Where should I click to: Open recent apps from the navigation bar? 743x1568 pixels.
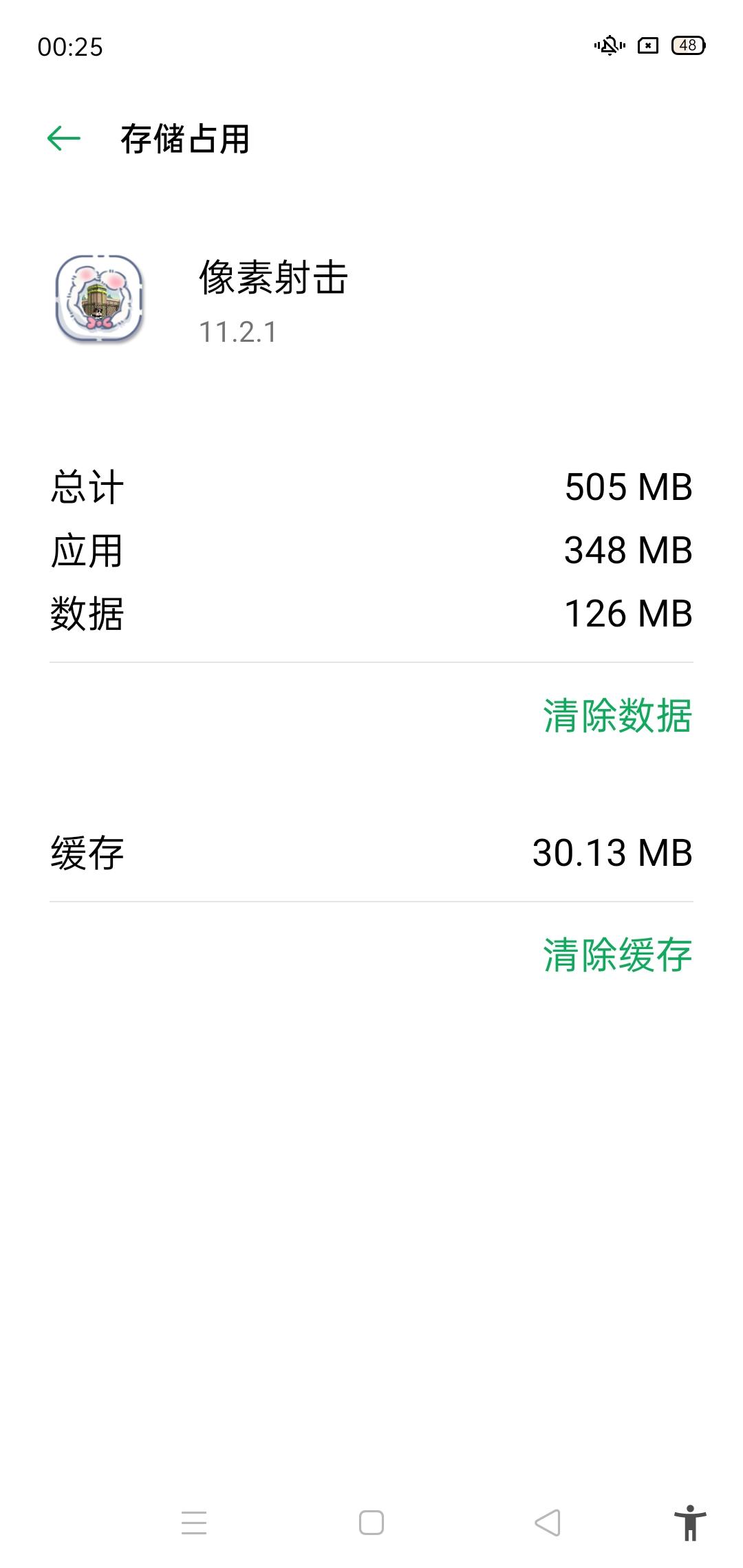coord(194,1523)
